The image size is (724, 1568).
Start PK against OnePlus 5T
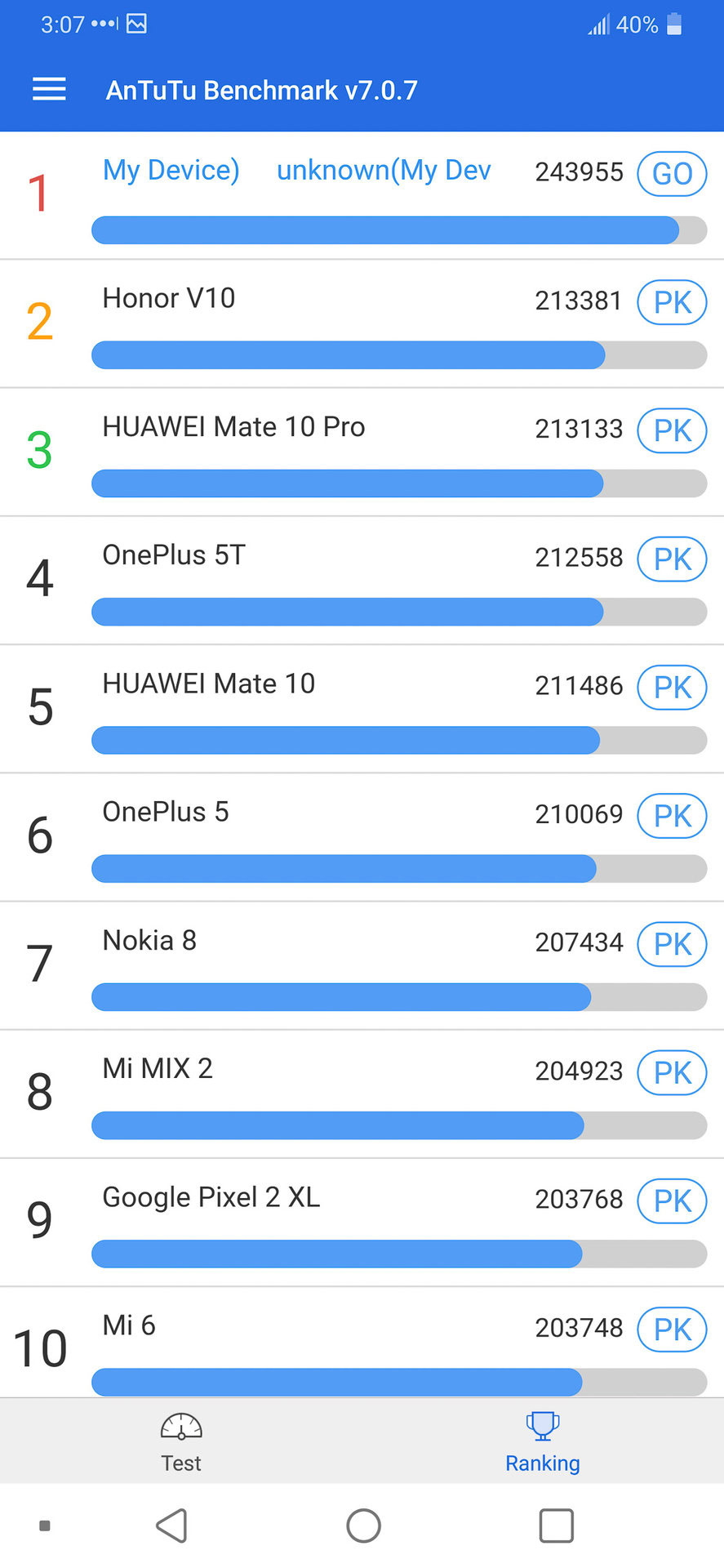coord(672,559)
